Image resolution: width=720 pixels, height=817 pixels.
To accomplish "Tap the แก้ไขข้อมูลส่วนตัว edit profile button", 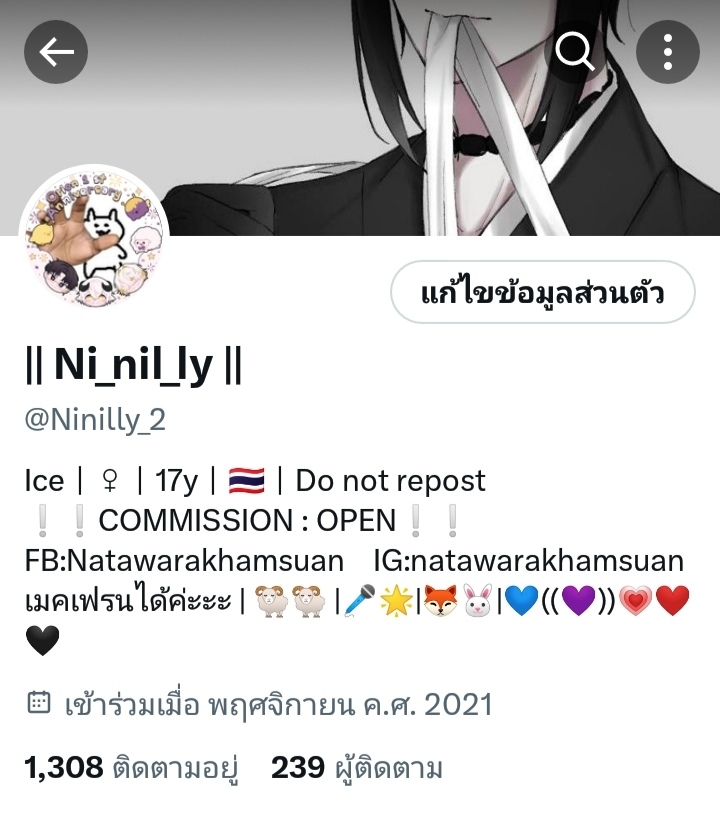I will tap(542, 293).
